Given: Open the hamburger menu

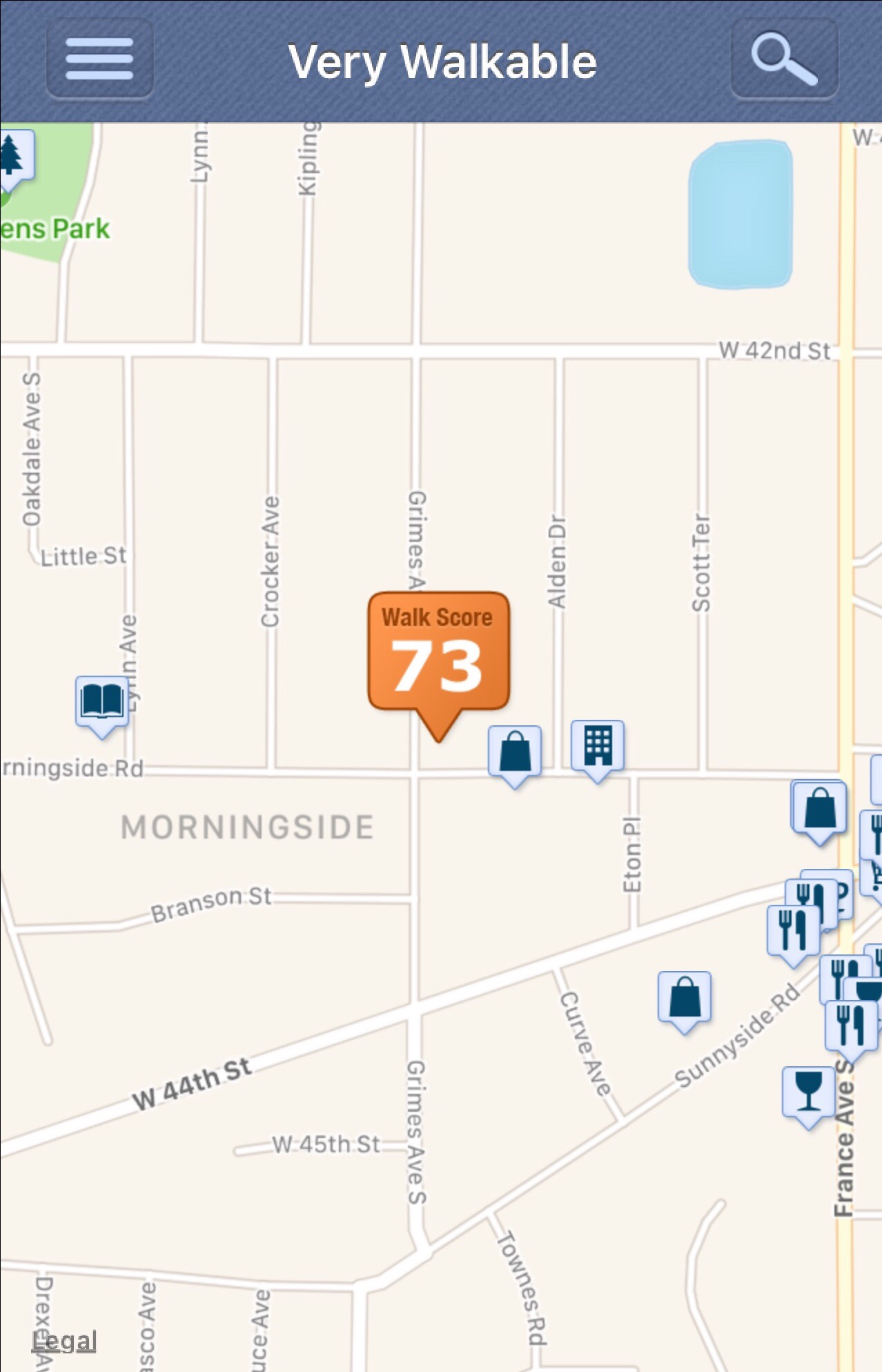Looking at the screenshot, I should pos(99,59).
